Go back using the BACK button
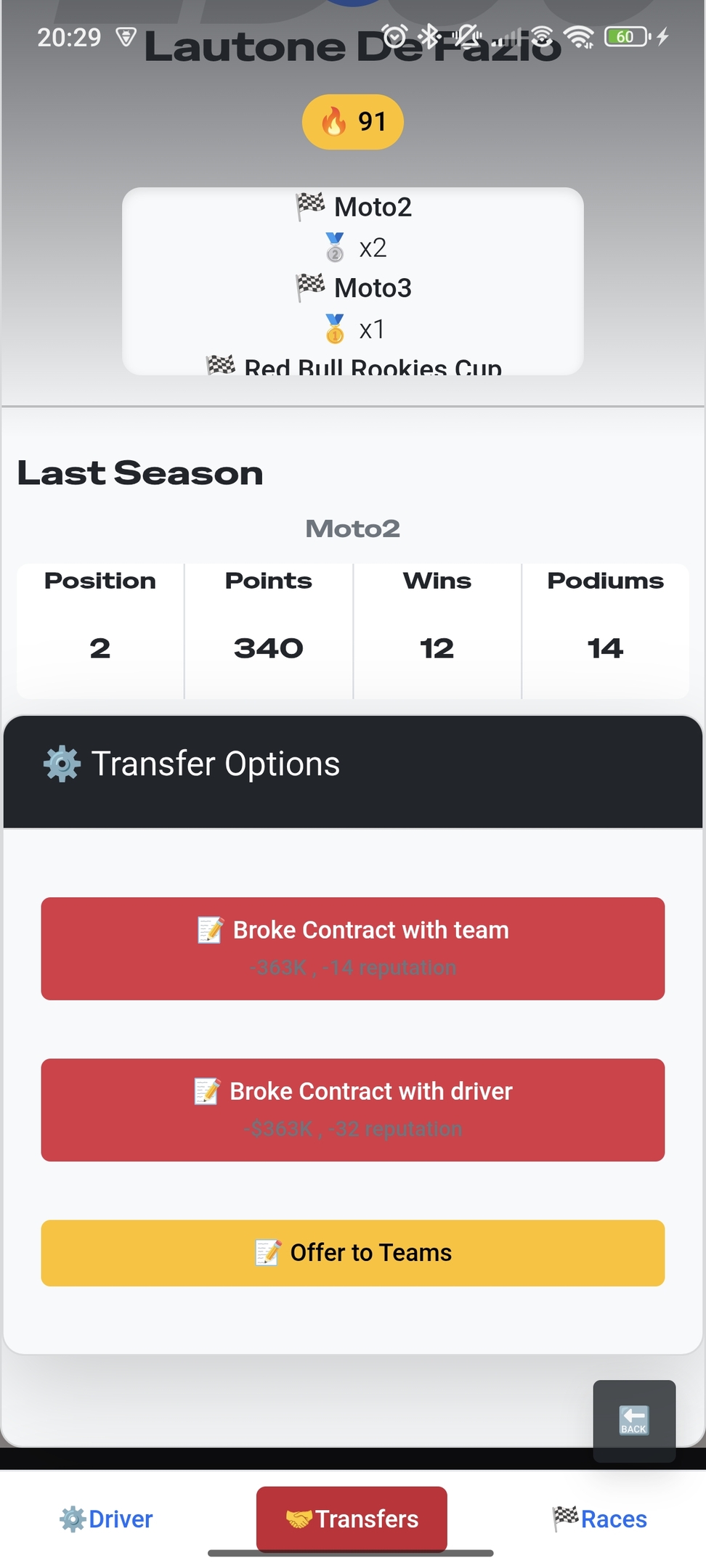Image resolution: width=706 pixels, height=1568 pixels. point(634,1420)
